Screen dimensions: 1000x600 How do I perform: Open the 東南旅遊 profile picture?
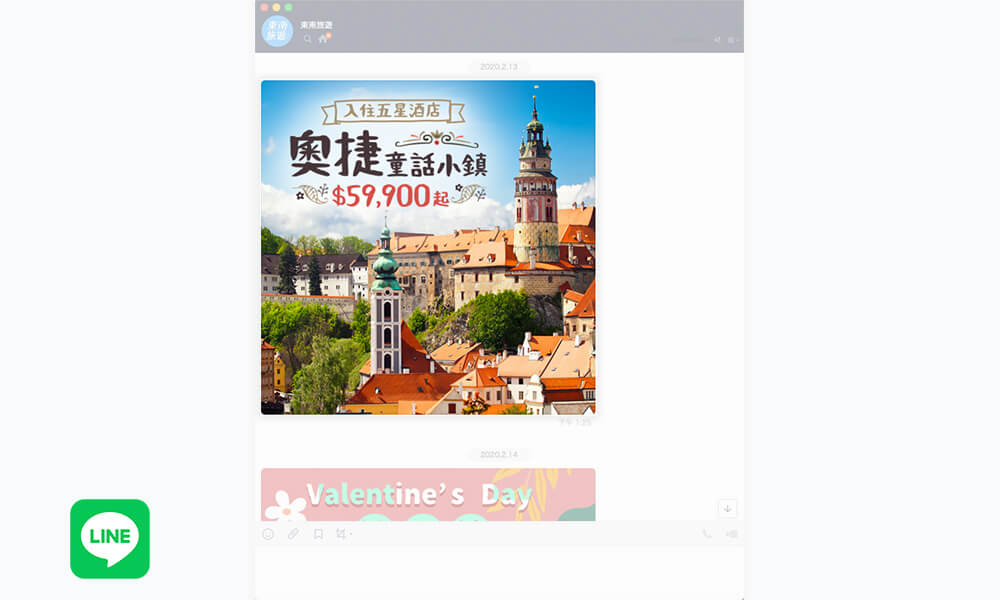tap(277, 31)
